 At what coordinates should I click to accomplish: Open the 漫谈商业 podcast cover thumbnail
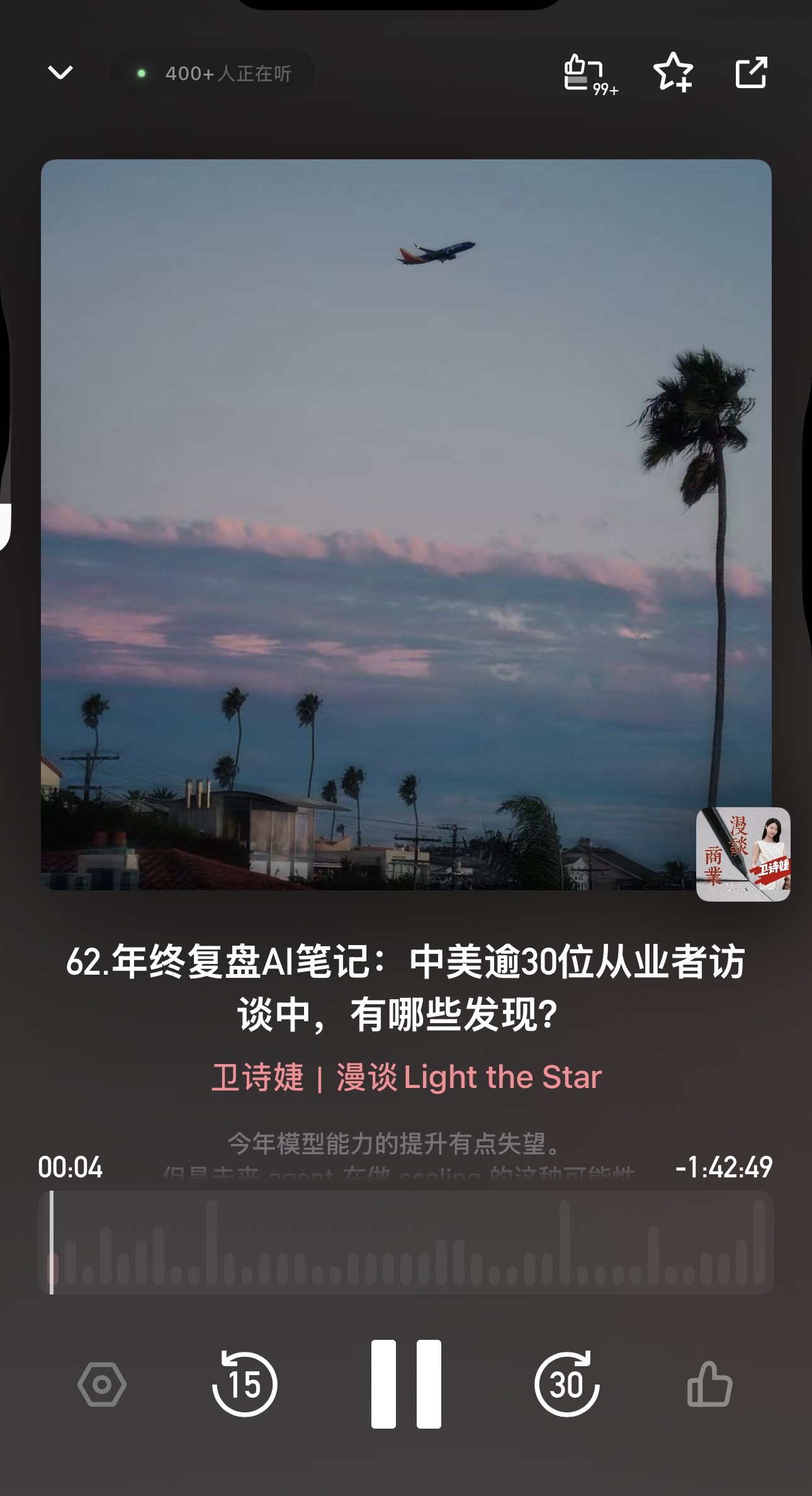(743, 854)
